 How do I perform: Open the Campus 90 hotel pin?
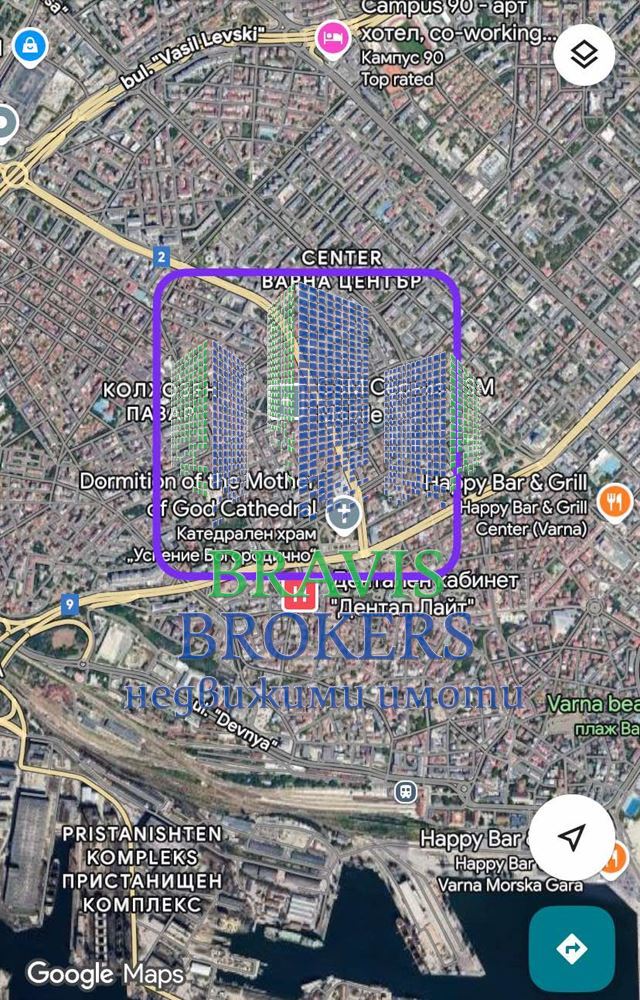coord(331,39)
